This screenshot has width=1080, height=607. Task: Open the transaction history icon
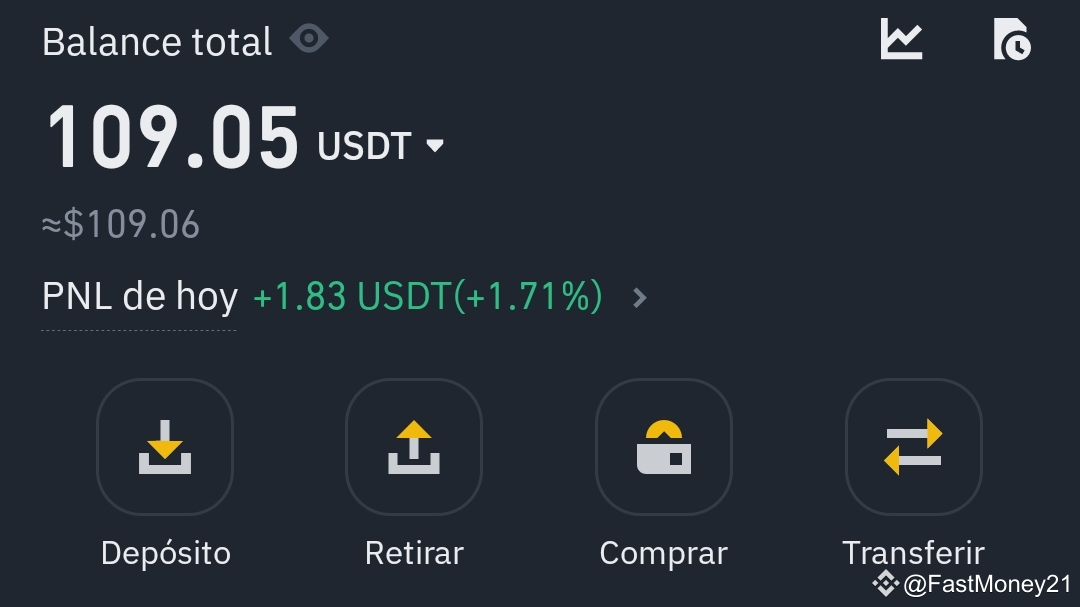pos(1012,39)
